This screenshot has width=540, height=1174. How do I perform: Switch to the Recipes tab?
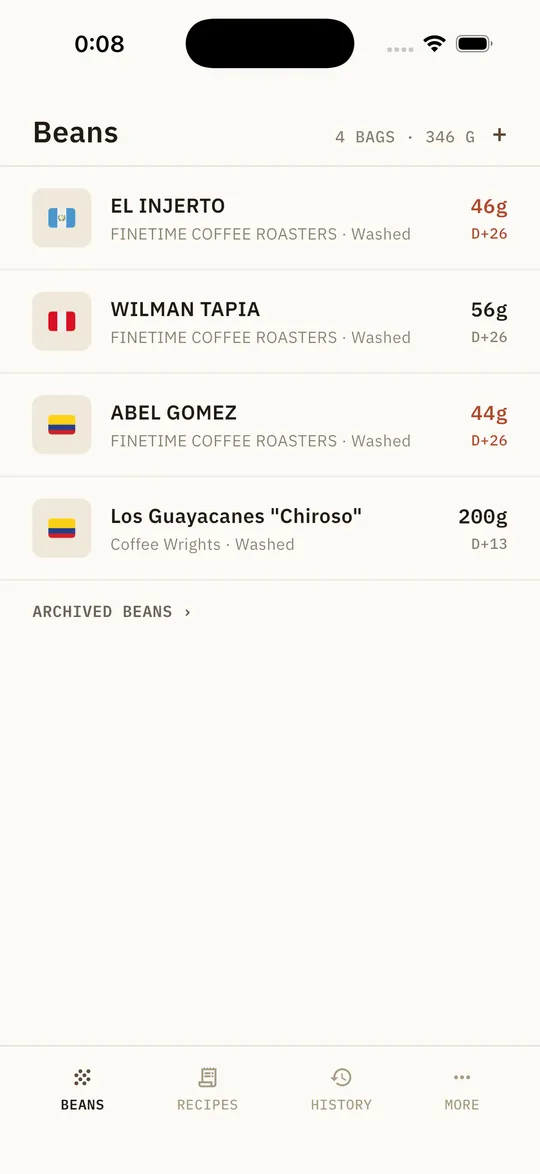click(207, 1089)
